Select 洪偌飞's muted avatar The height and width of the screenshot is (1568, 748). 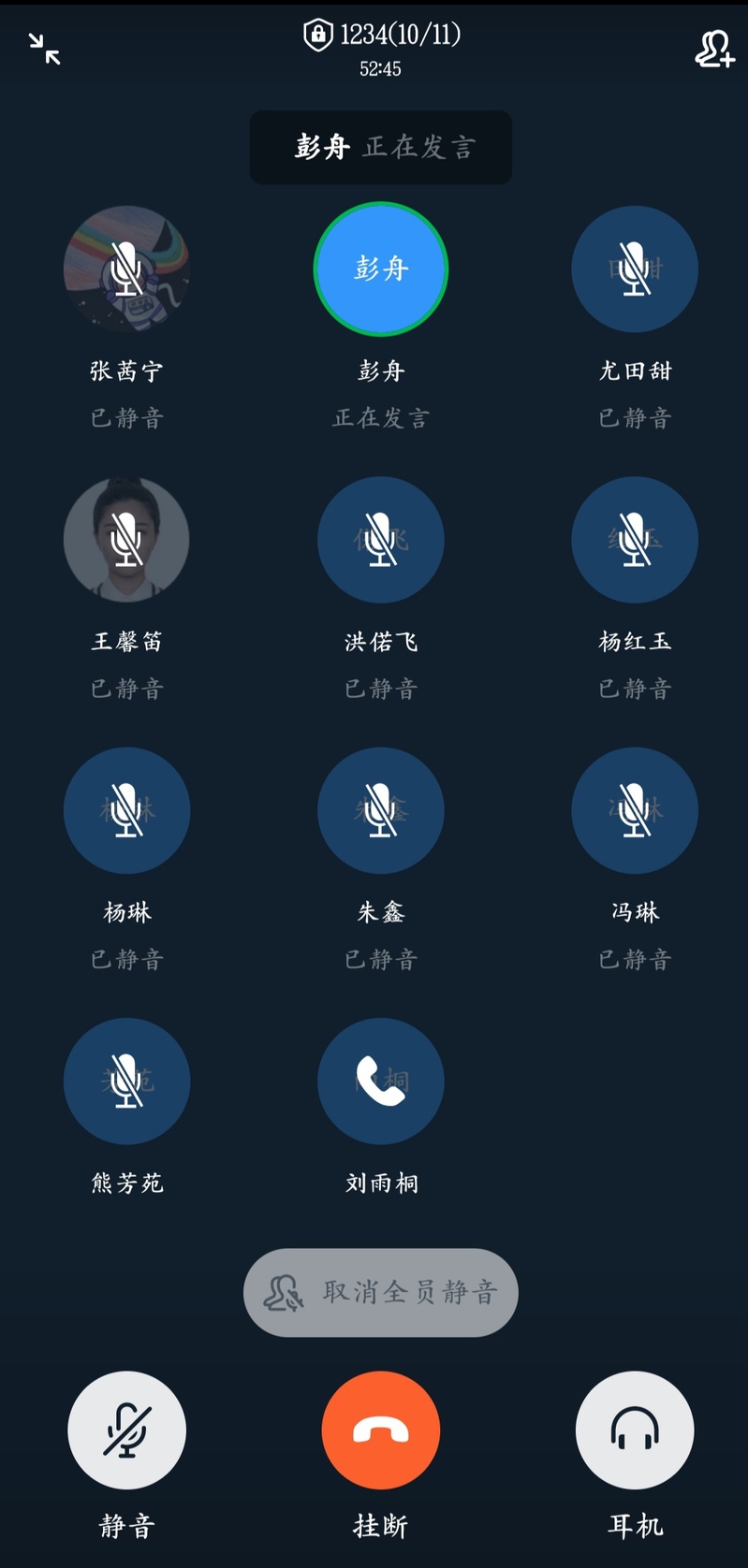[381, 540]
